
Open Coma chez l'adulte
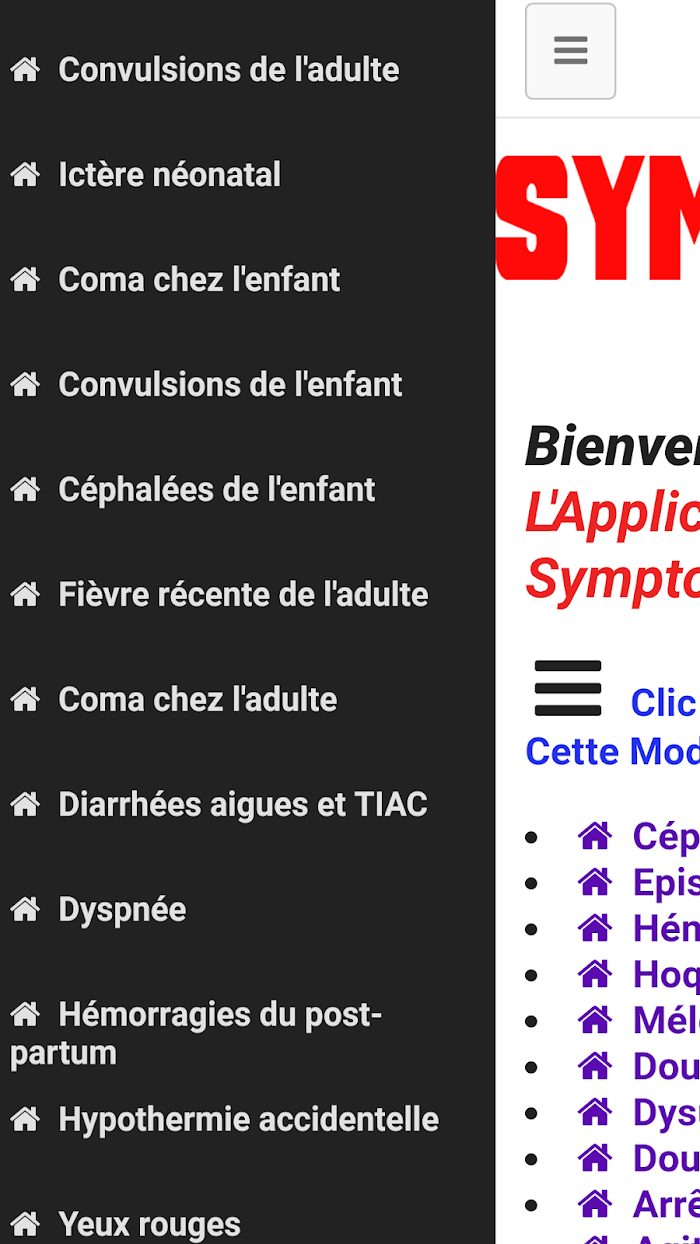197,700
